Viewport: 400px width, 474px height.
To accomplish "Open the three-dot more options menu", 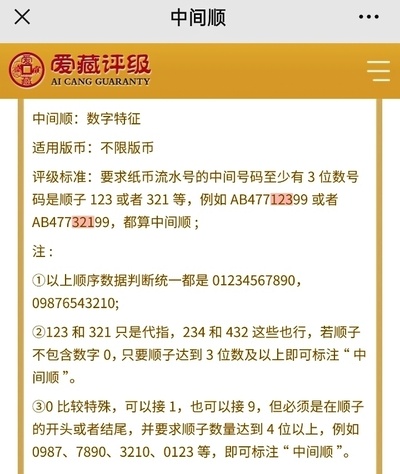I will pyautogui.click(x=369, y=17).
